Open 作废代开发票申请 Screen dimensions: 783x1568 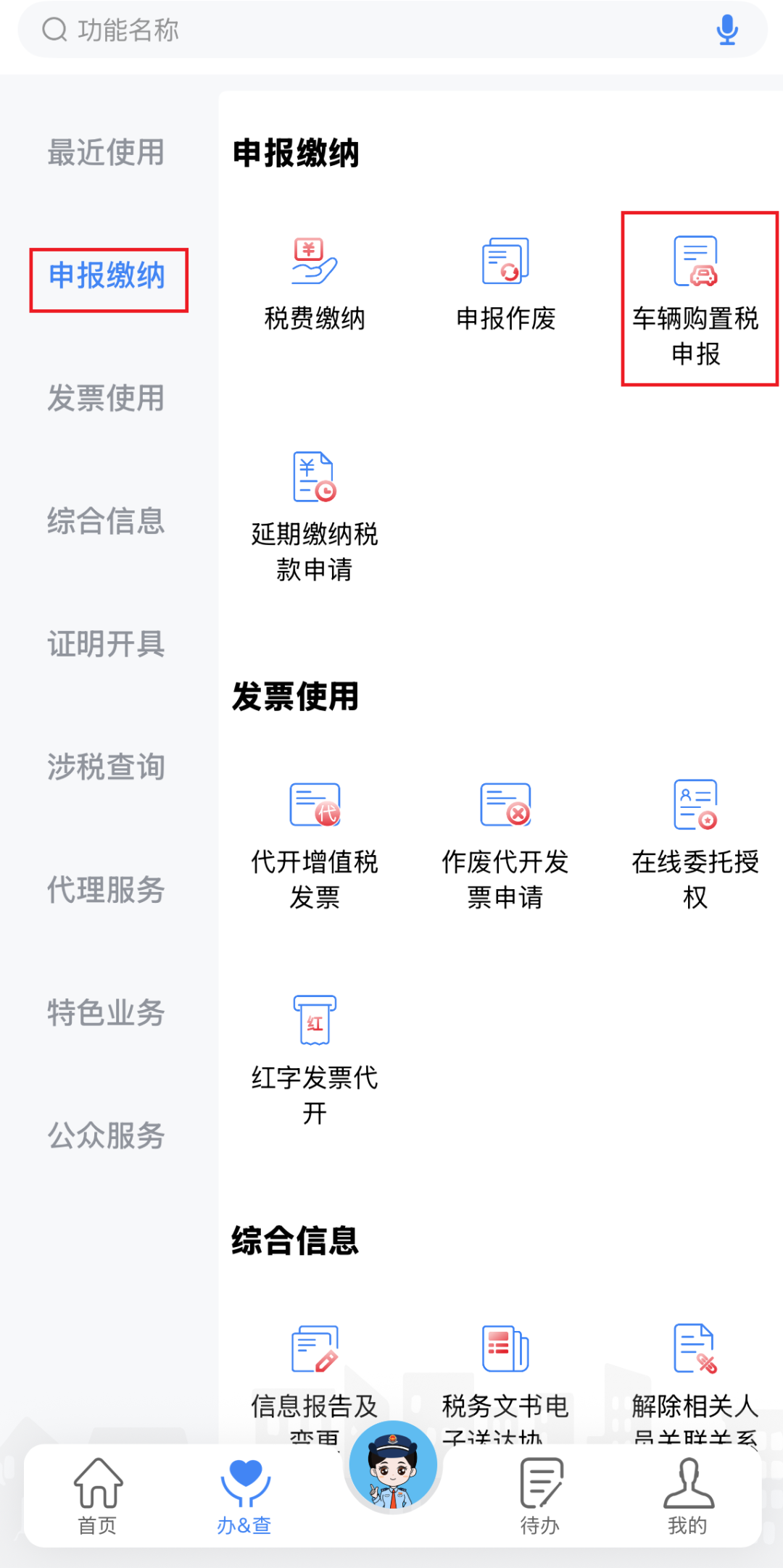coord(505,846)
